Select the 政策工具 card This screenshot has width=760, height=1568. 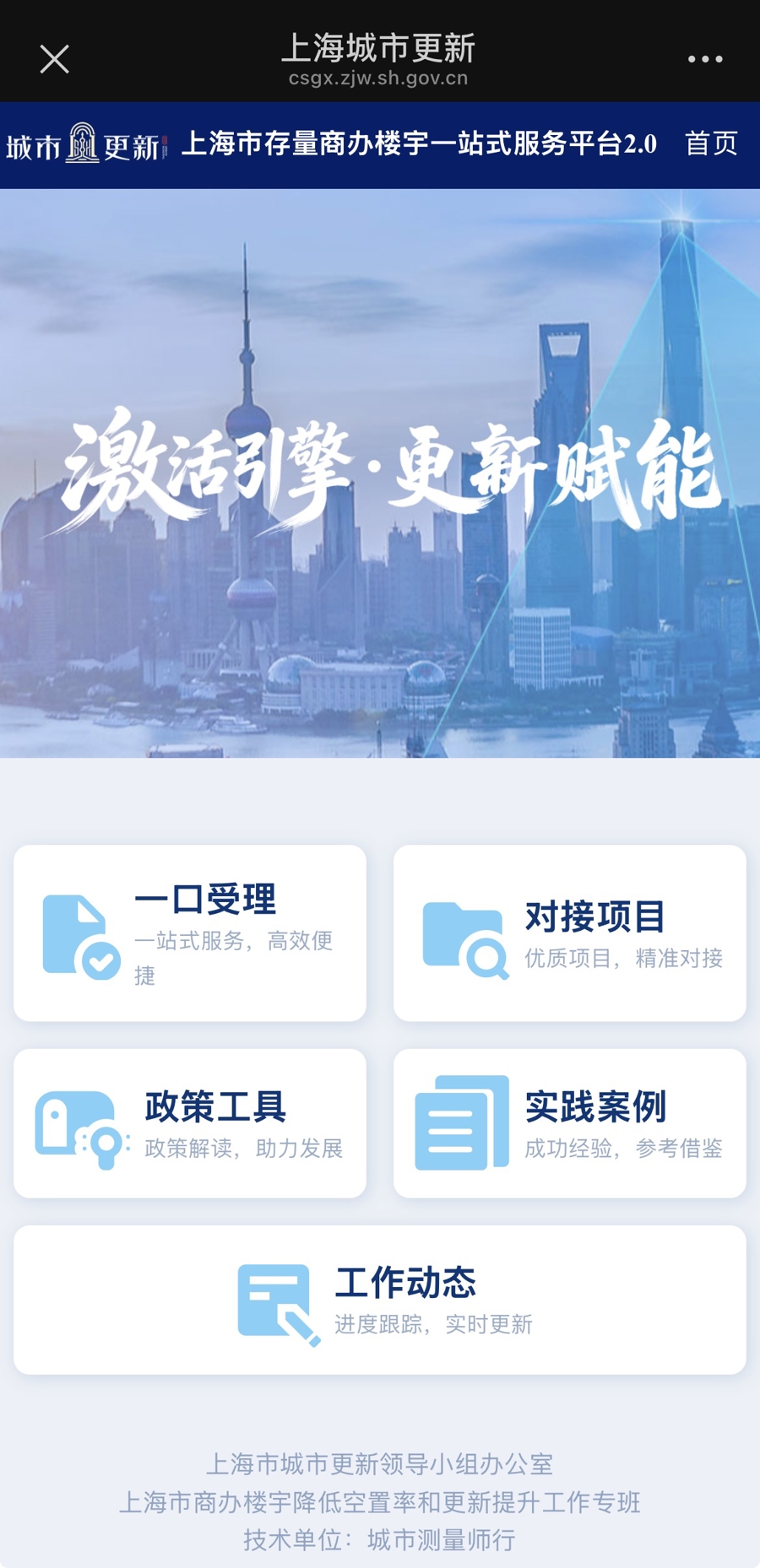tap(190, 1122)
